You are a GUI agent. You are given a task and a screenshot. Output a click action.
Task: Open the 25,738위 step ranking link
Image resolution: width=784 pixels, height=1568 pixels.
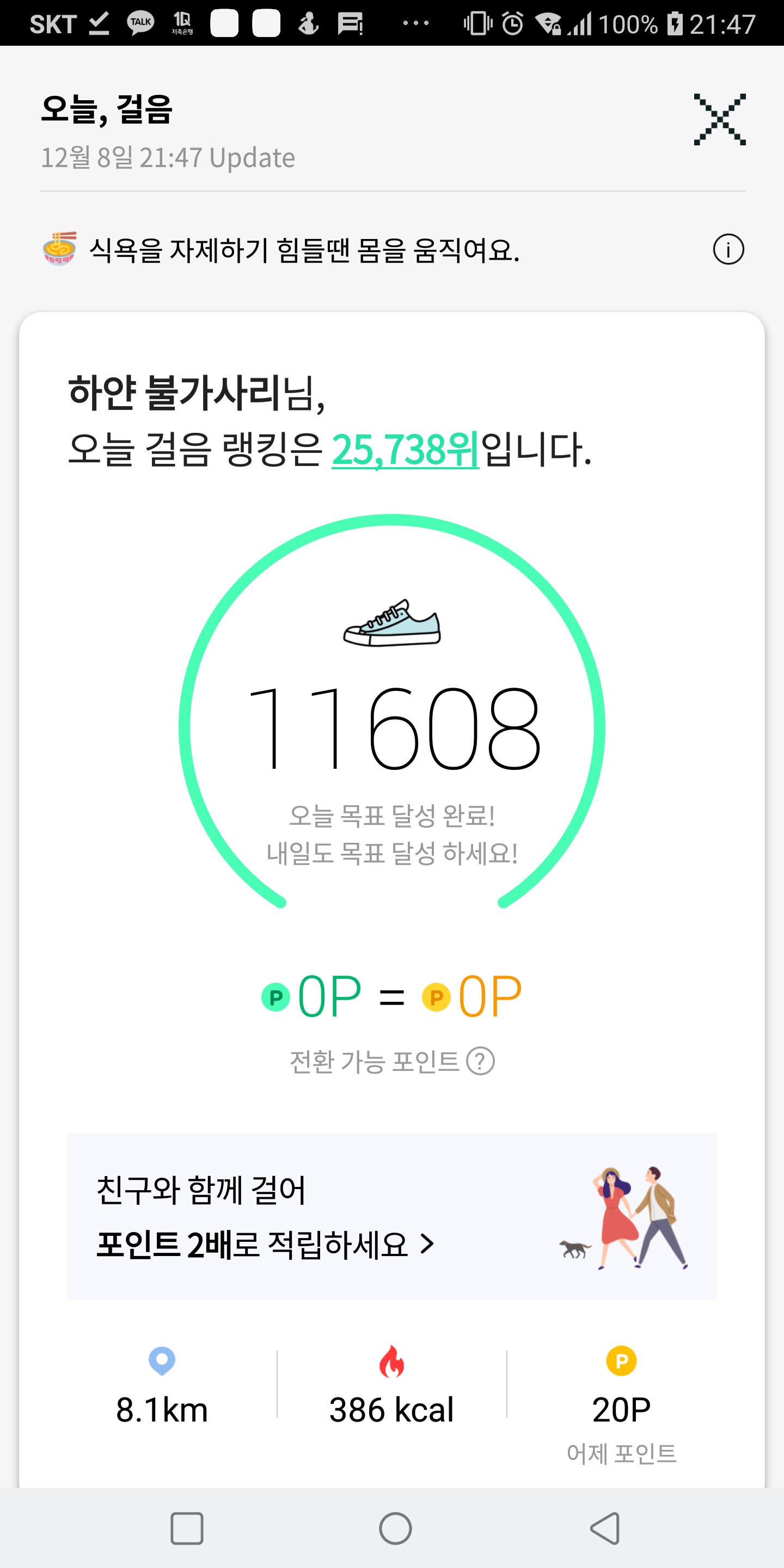coord(406,450)
